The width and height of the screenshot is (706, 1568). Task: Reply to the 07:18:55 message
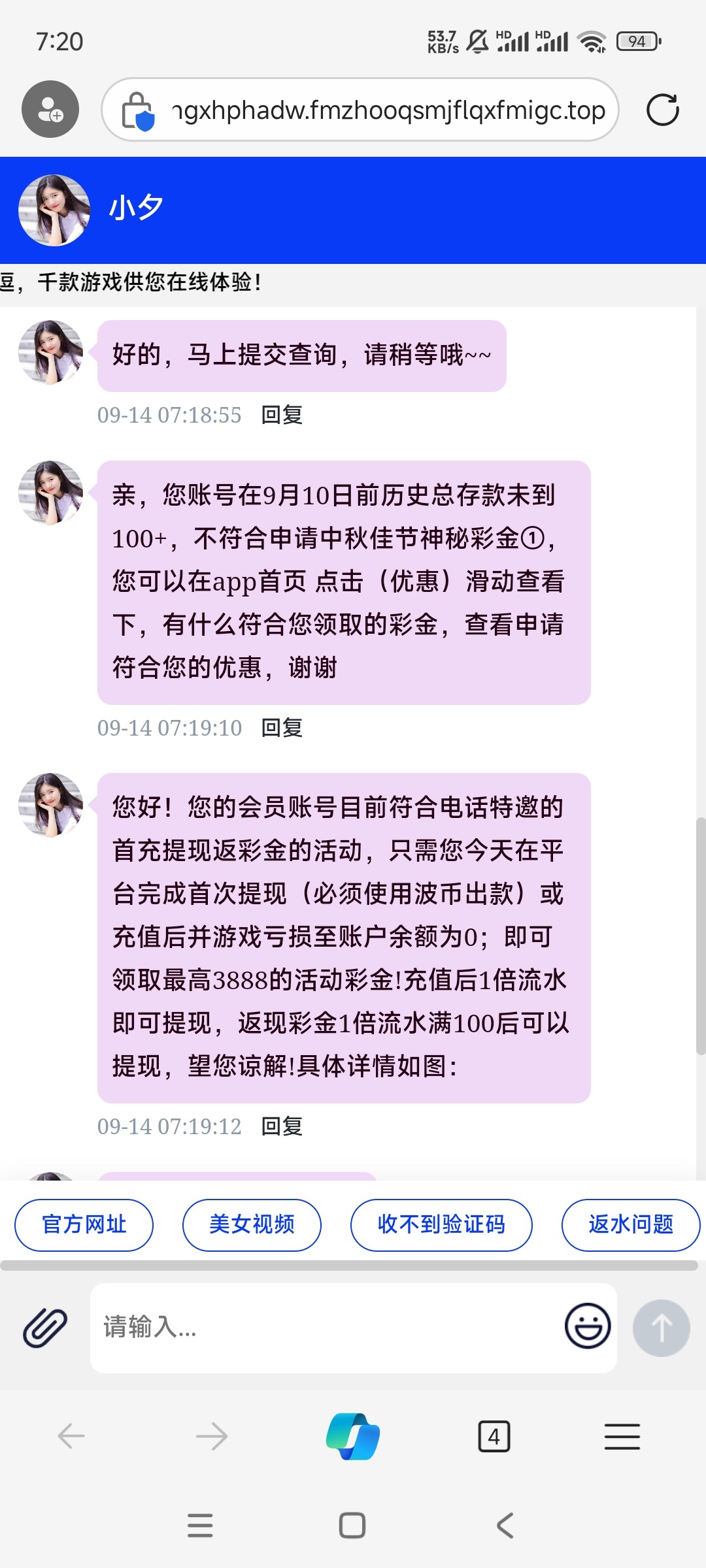point(282,415)
